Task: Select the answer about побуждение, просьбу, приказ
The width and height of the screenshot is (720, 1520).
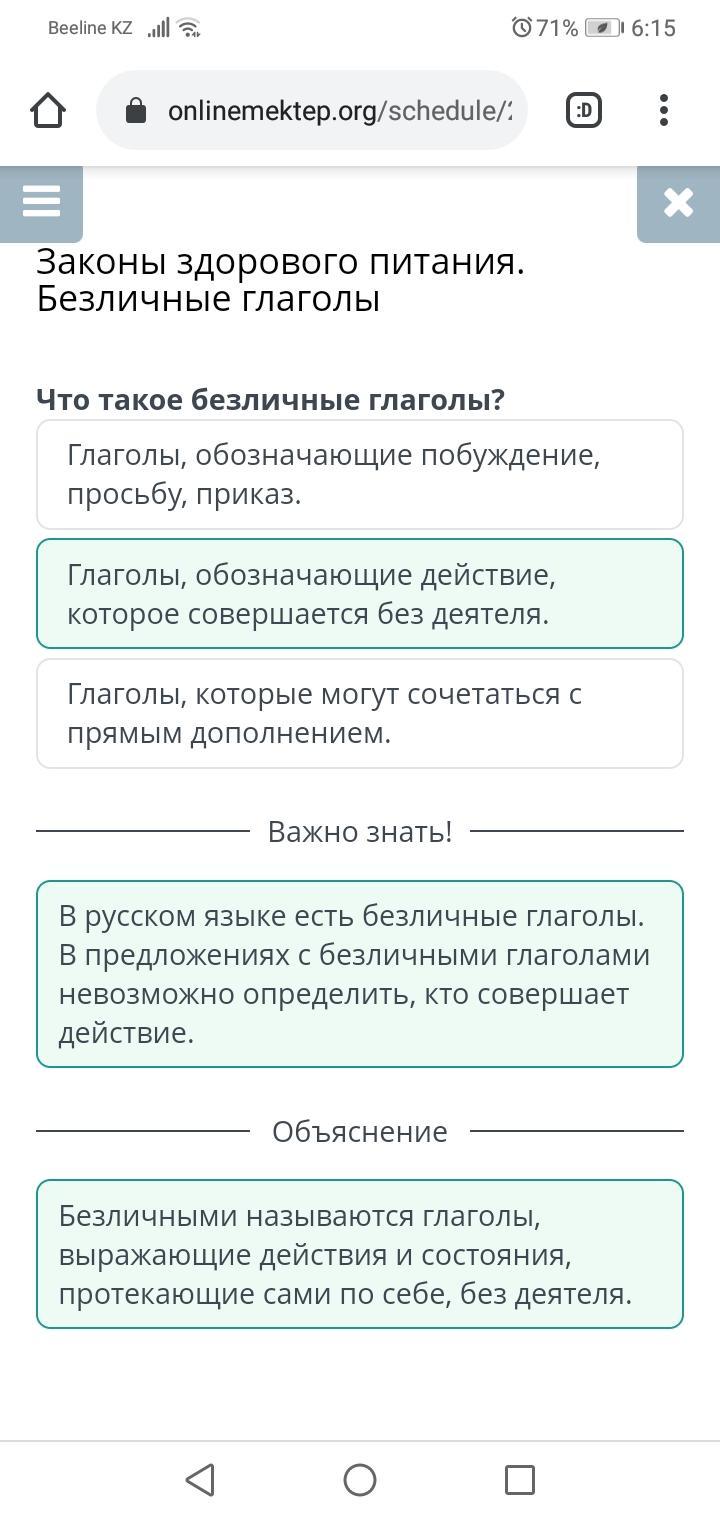Action: [x=360, y=474]
